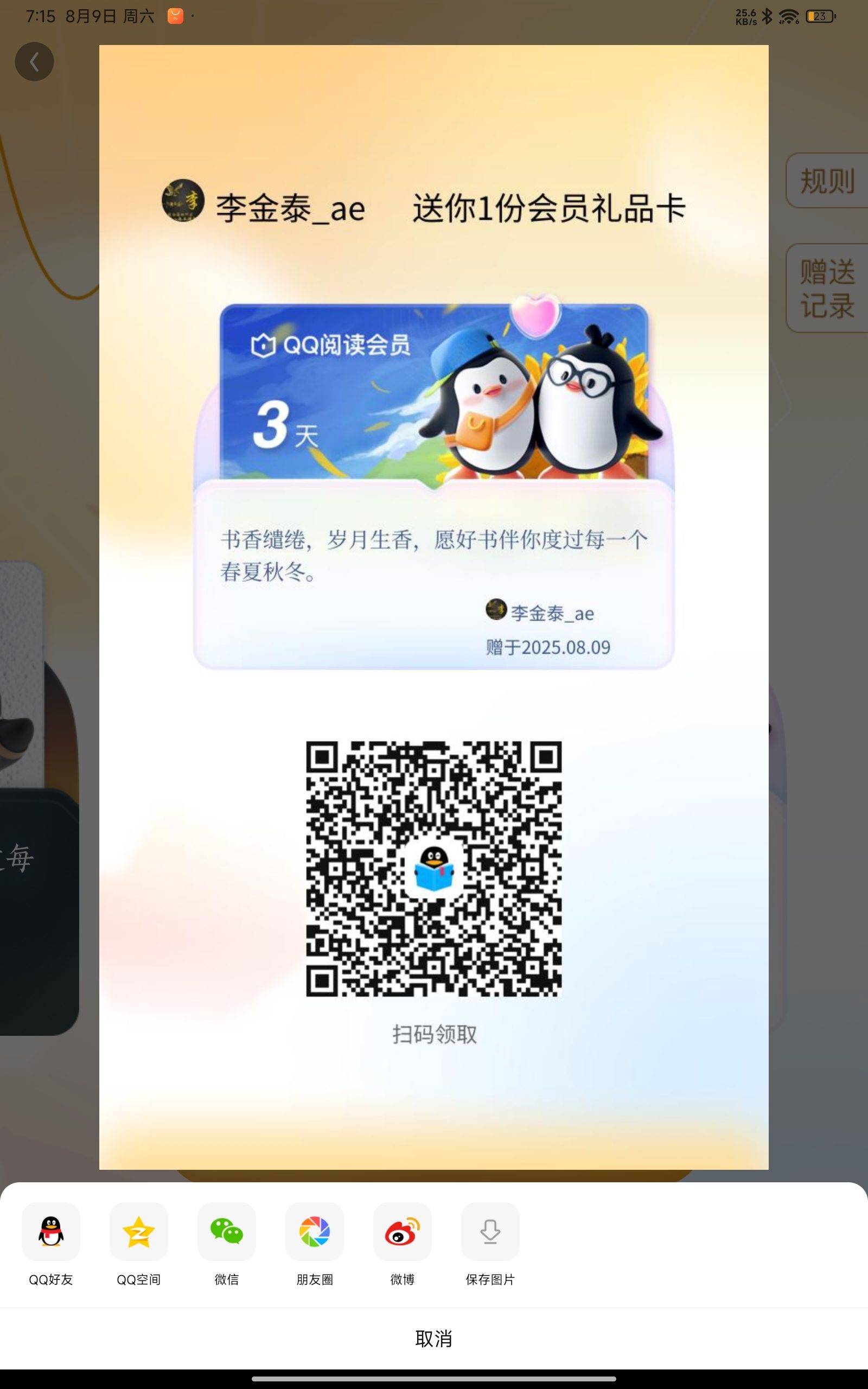Go back using the top-left arrow
Image resolution: width=868 pixels, height=1389 pixels.
pos(34,61)
